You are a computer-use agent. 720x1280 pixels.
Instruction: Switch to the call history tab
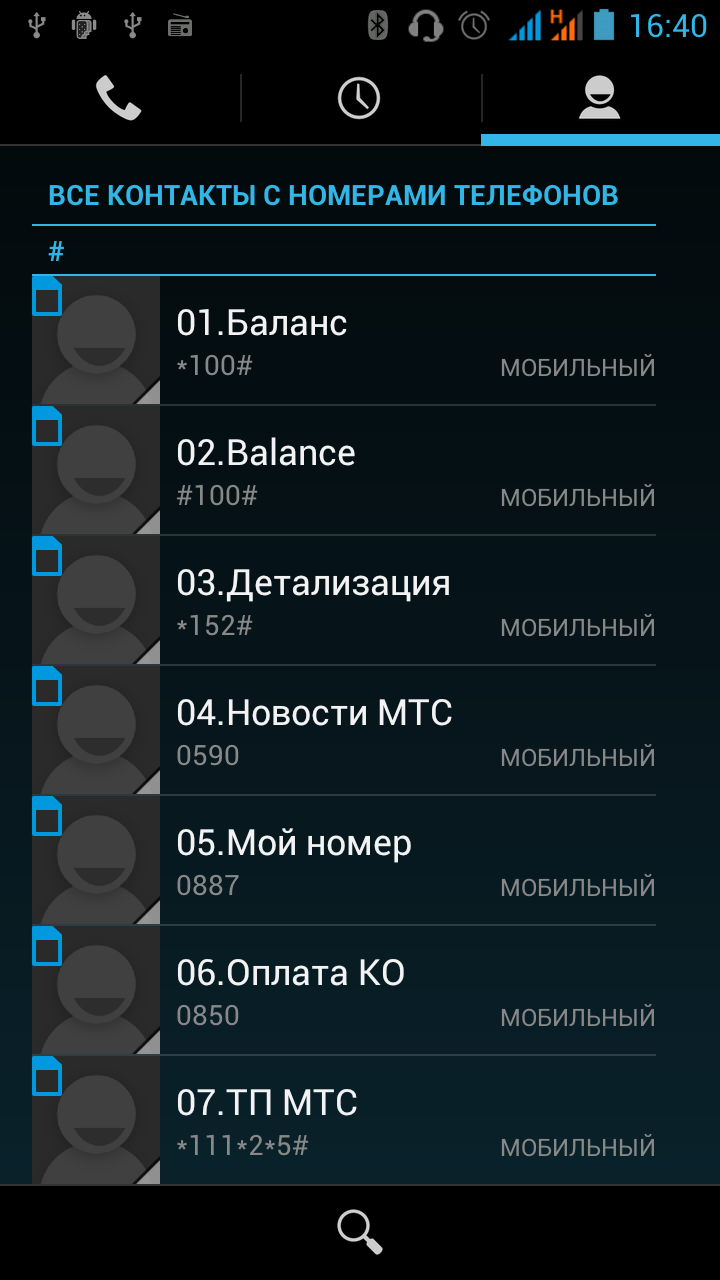point(359,98)
